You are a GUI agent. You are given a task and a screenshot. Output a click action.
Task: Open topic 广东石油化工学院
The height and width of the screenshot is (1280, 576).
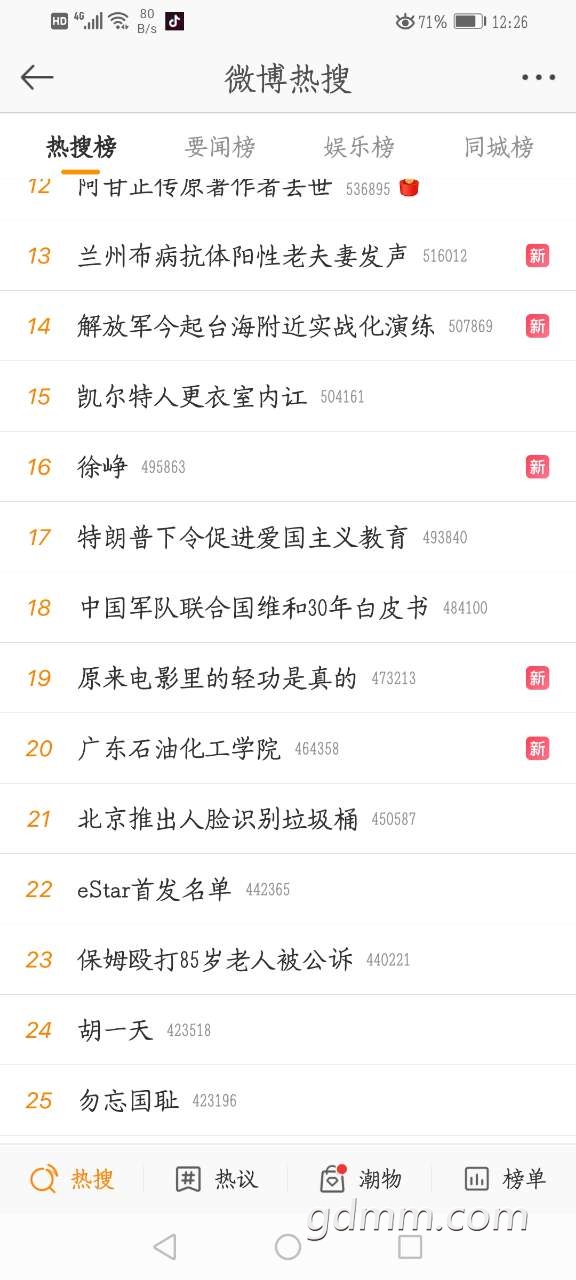[288, 748]
